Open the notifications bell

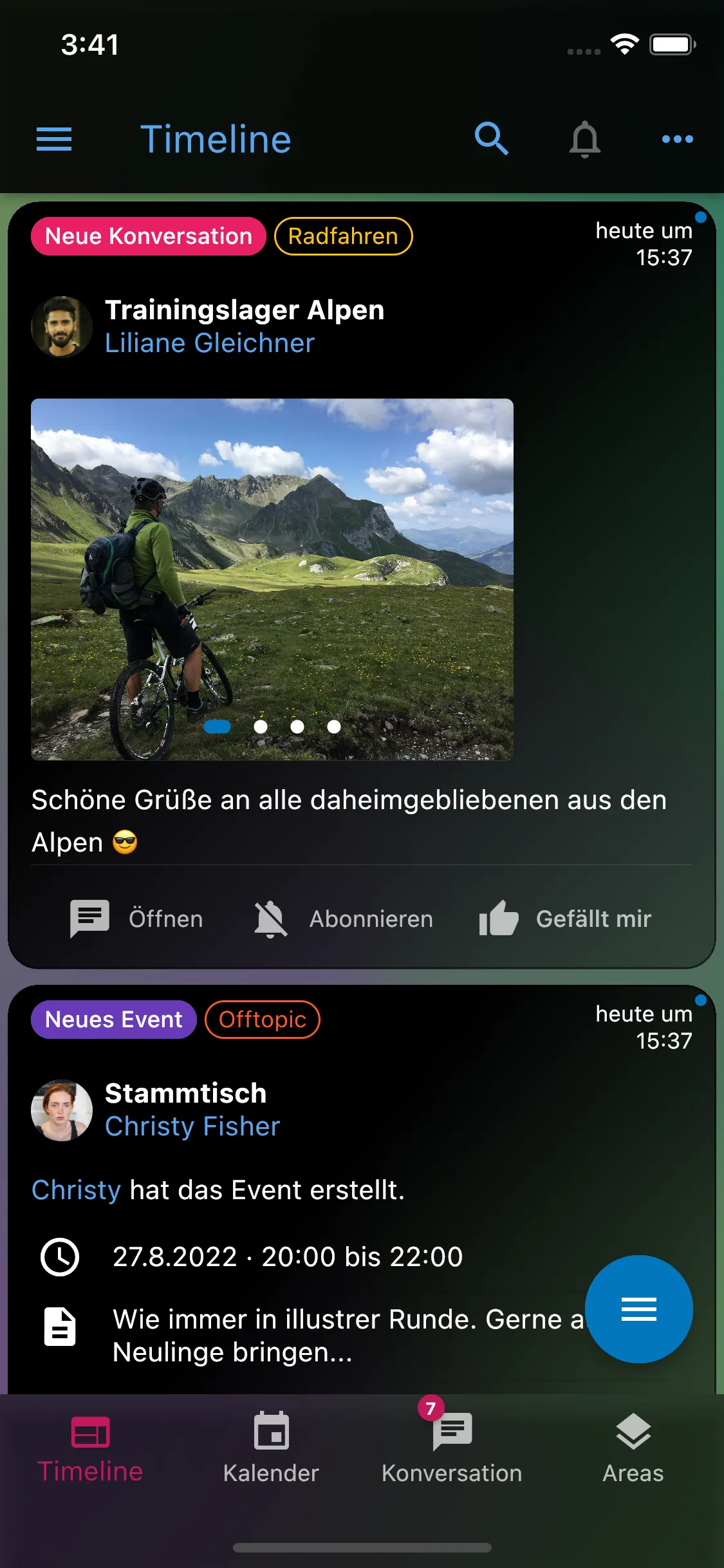pyautogui.click(x=584, y=139)
